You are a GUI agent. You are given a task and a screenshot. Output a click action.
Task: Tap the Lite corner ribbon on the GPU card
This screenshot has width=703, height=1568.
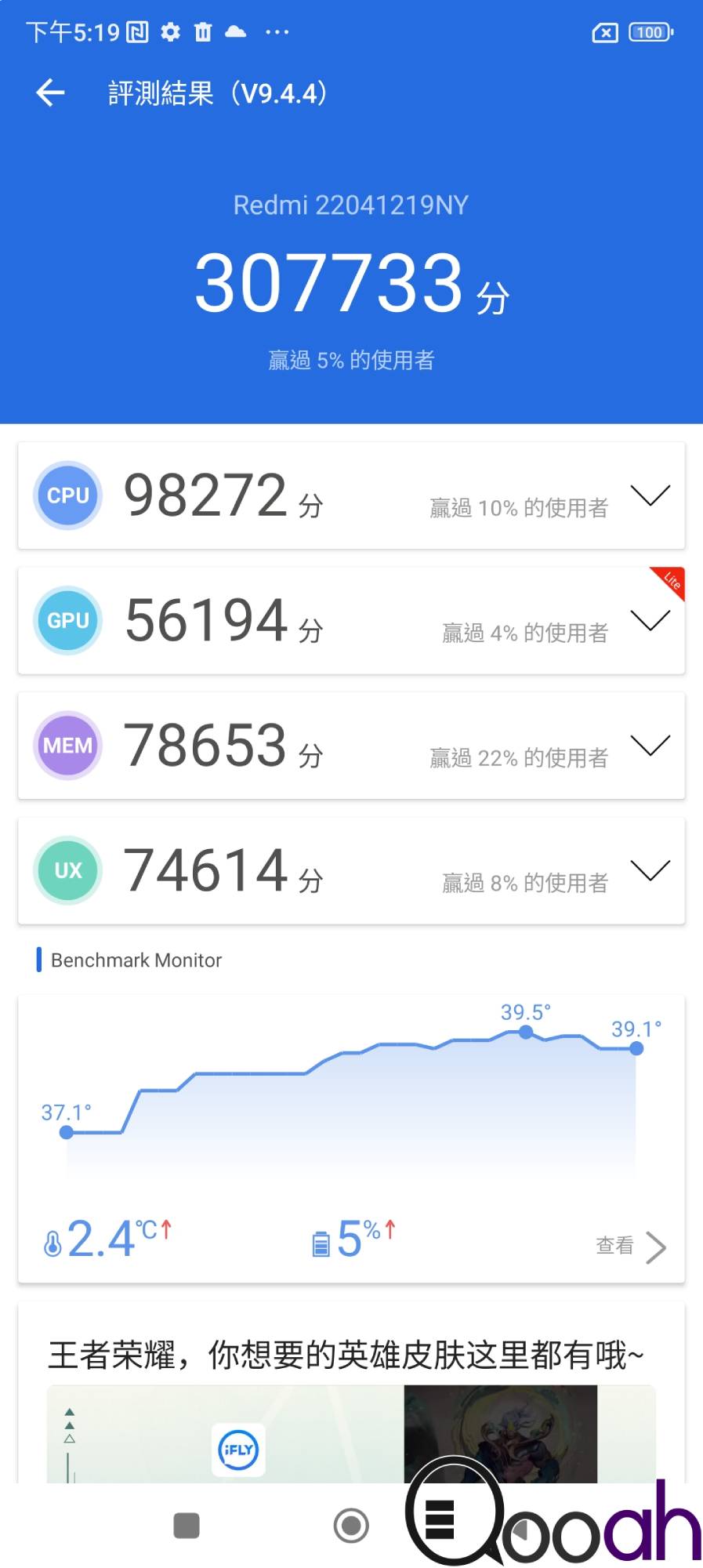[x=672, y=583]
